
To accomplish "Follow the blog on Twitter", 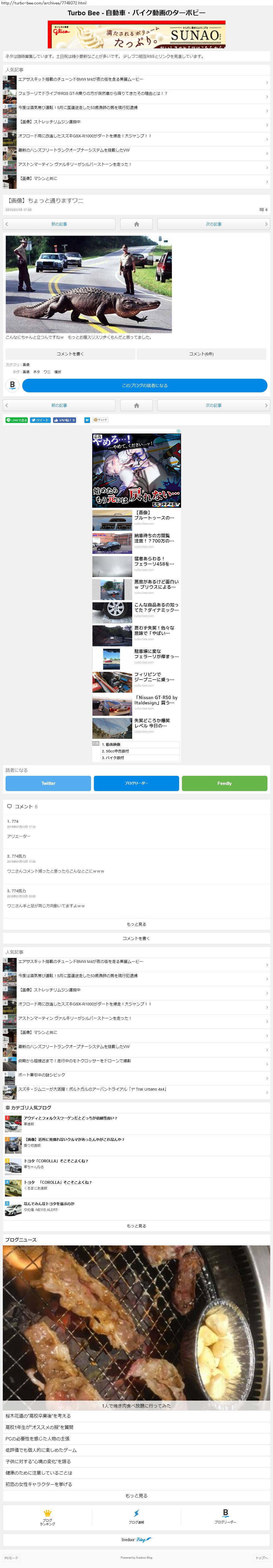I will [x=48, y=783].
